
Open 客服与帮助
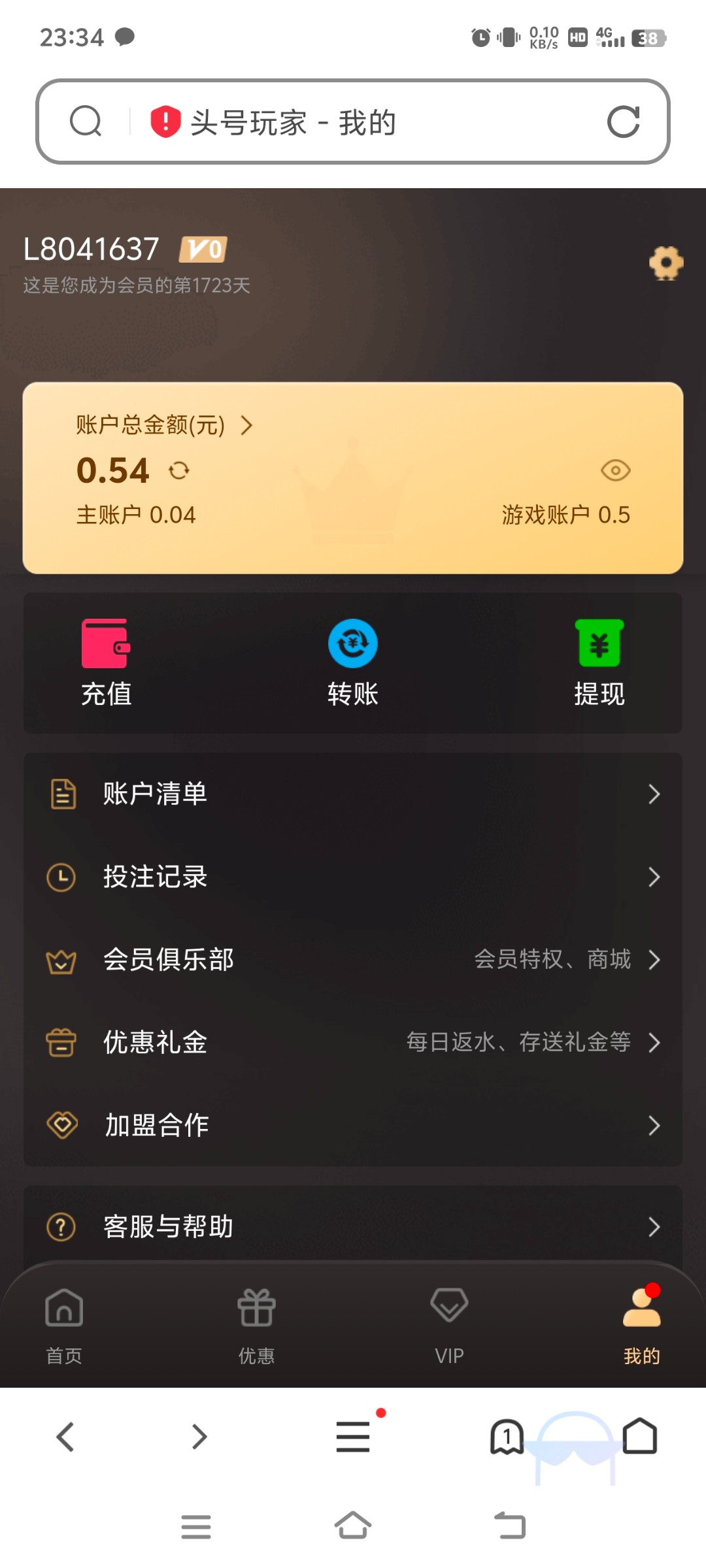tap(353, 1226)
